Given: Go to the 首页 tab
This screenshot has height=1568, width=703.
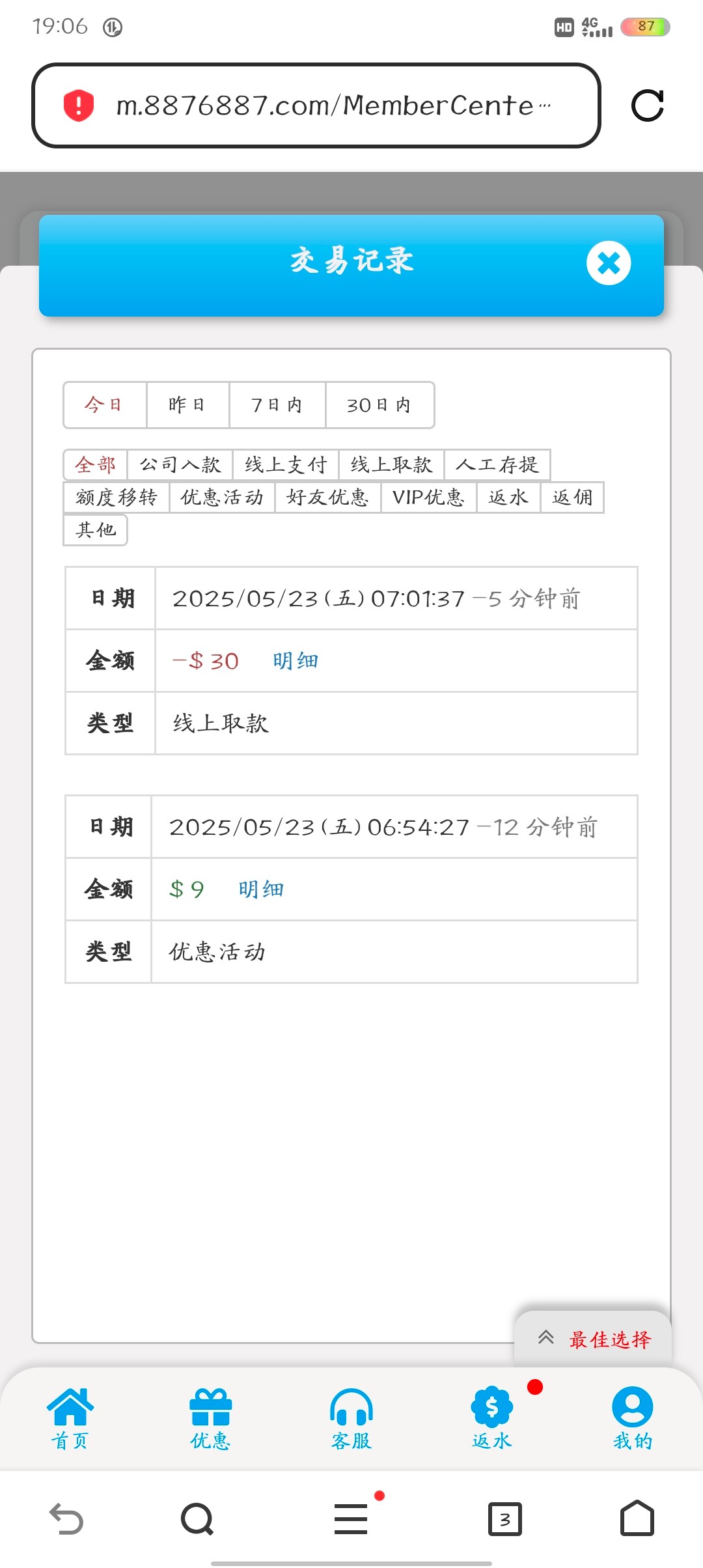Looking at the screenshot, I should point(70,1418).
